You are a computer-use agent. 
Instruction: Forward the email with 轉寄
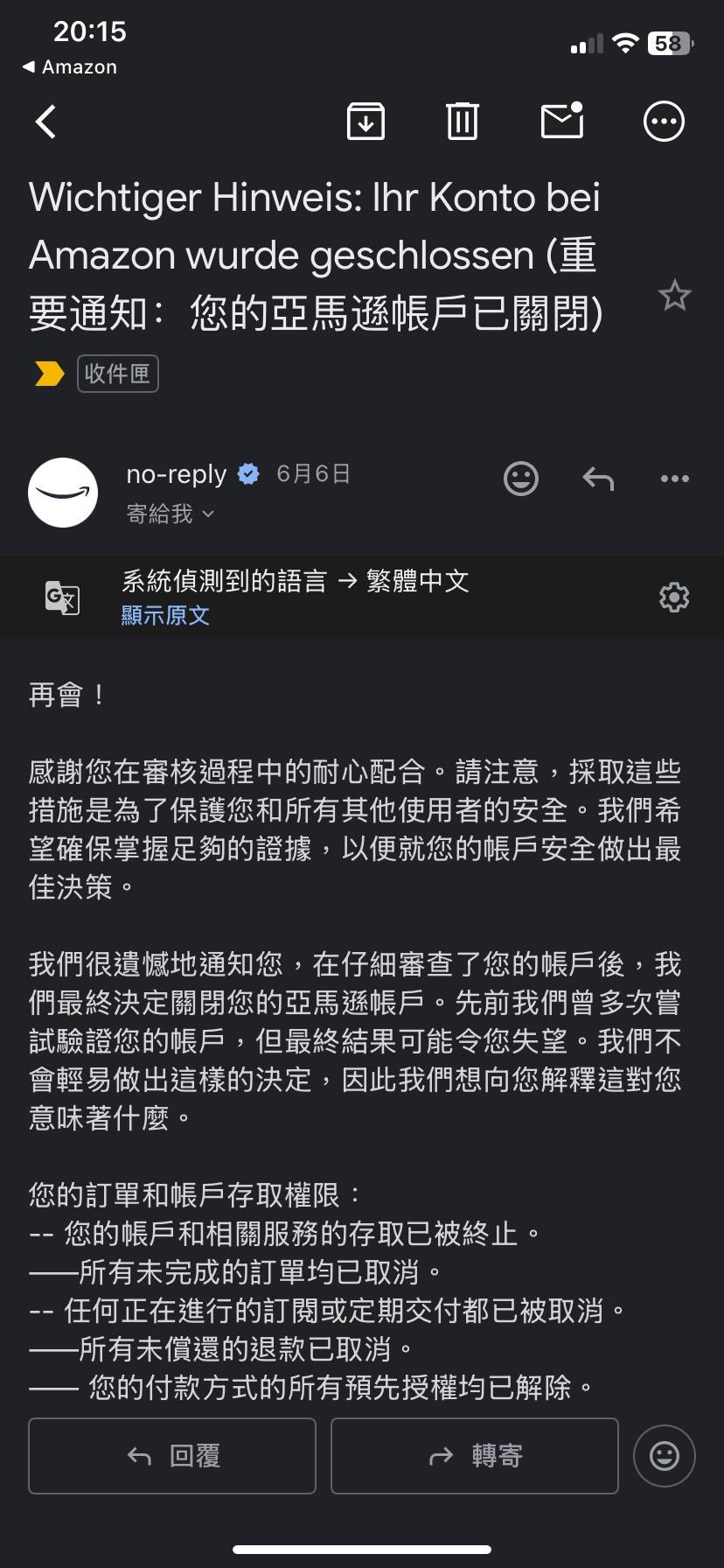[475, 1456]
